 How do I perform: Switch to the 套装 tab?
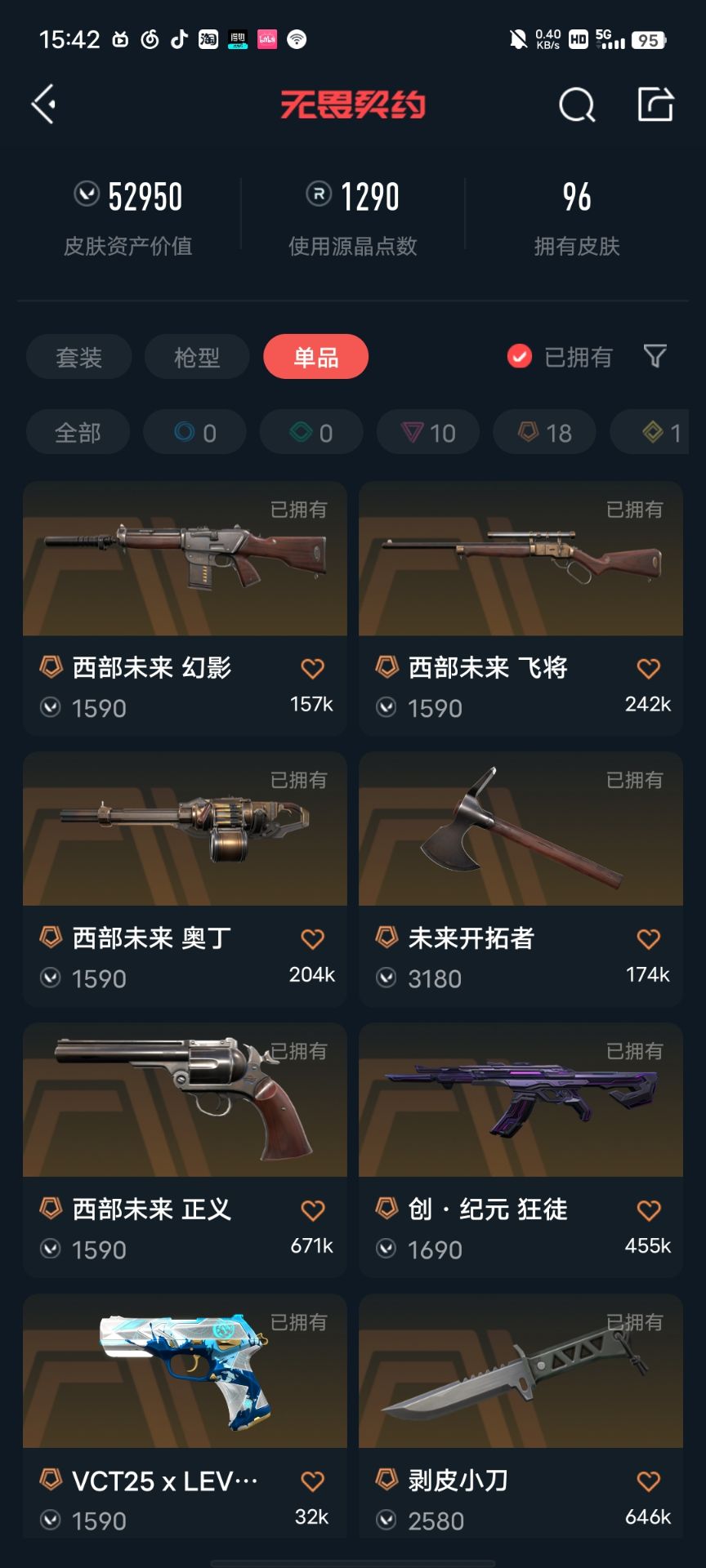click(x=78, y=357)
